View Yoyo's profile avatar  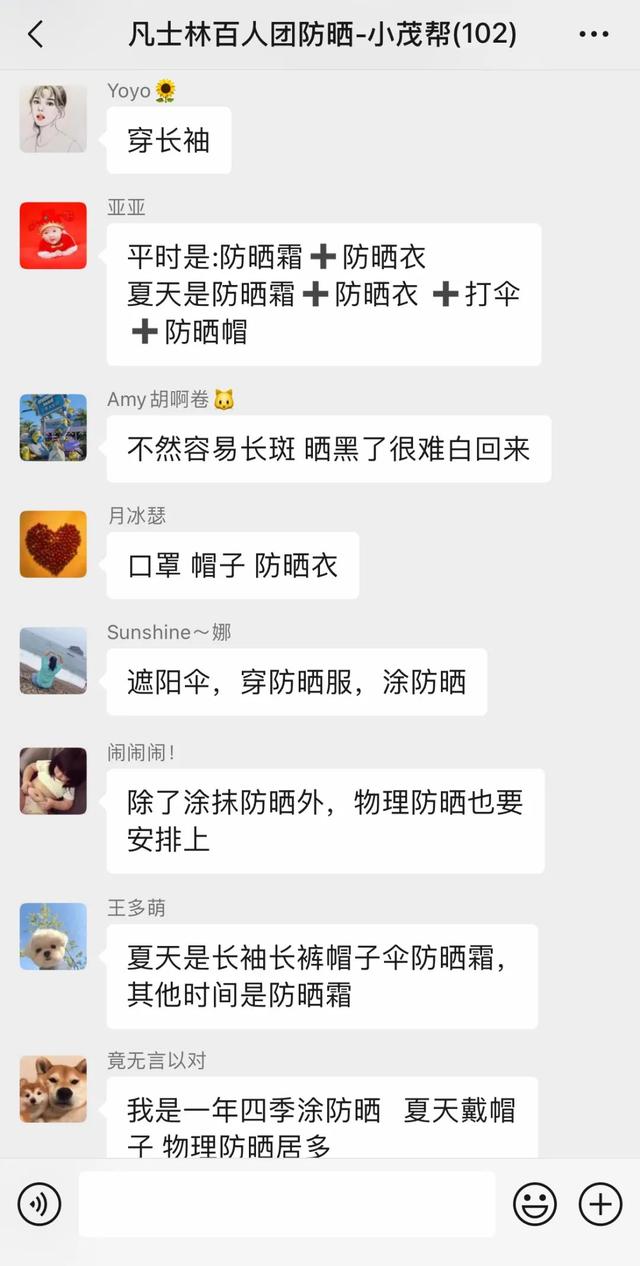[x=53, y=119]
